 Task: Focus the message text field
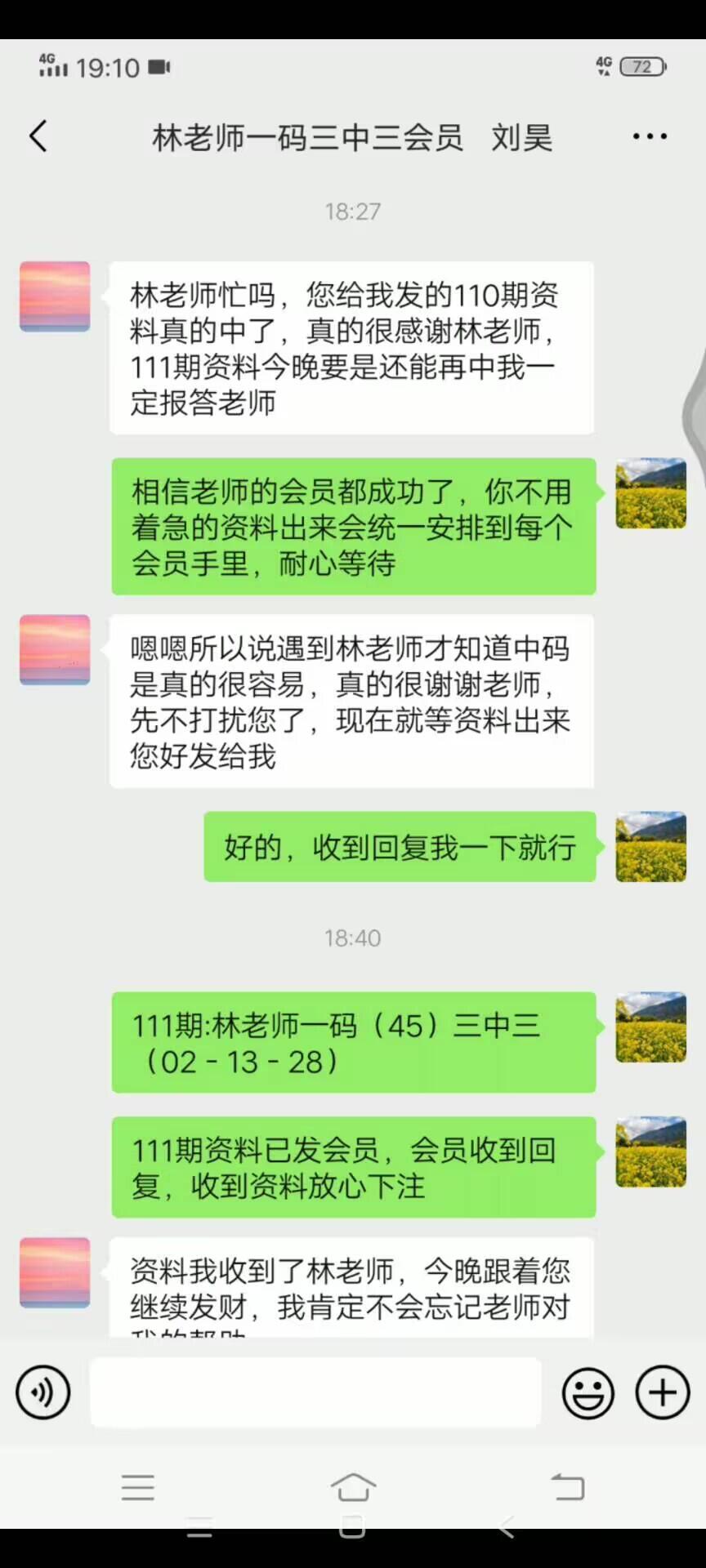315,1392
